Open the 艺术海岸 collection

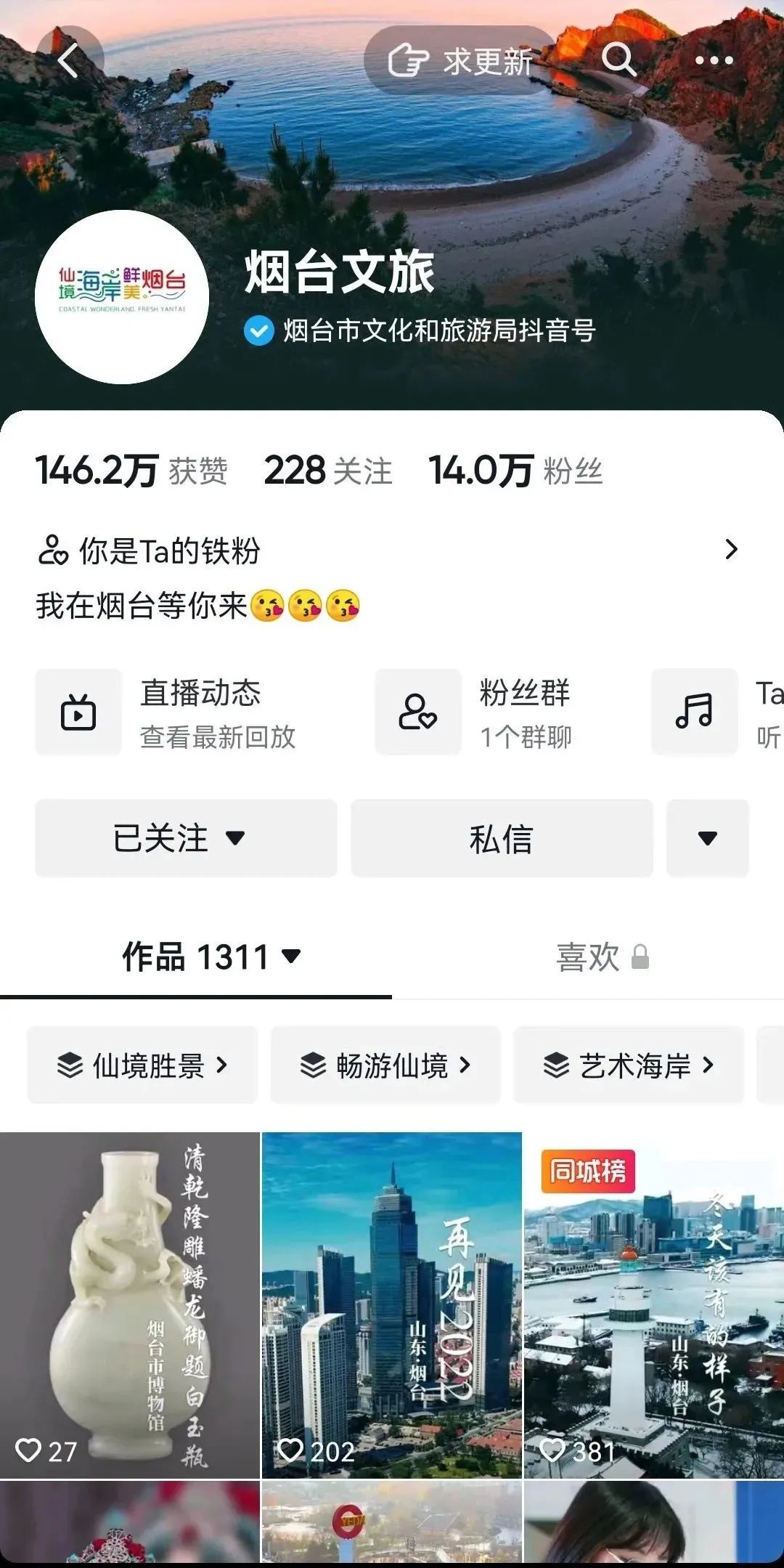[x=629, y=1065]
